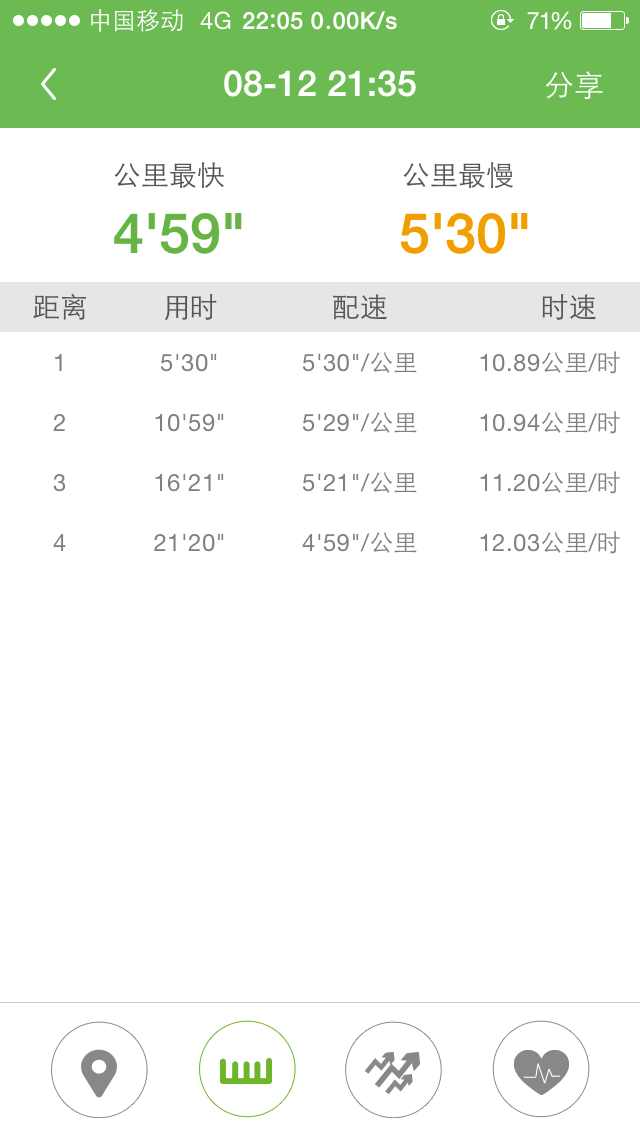This screenshot has height=1136, width=640.
Task: Switch to the trend chart arrows tab
Action: click(394, 1069)
